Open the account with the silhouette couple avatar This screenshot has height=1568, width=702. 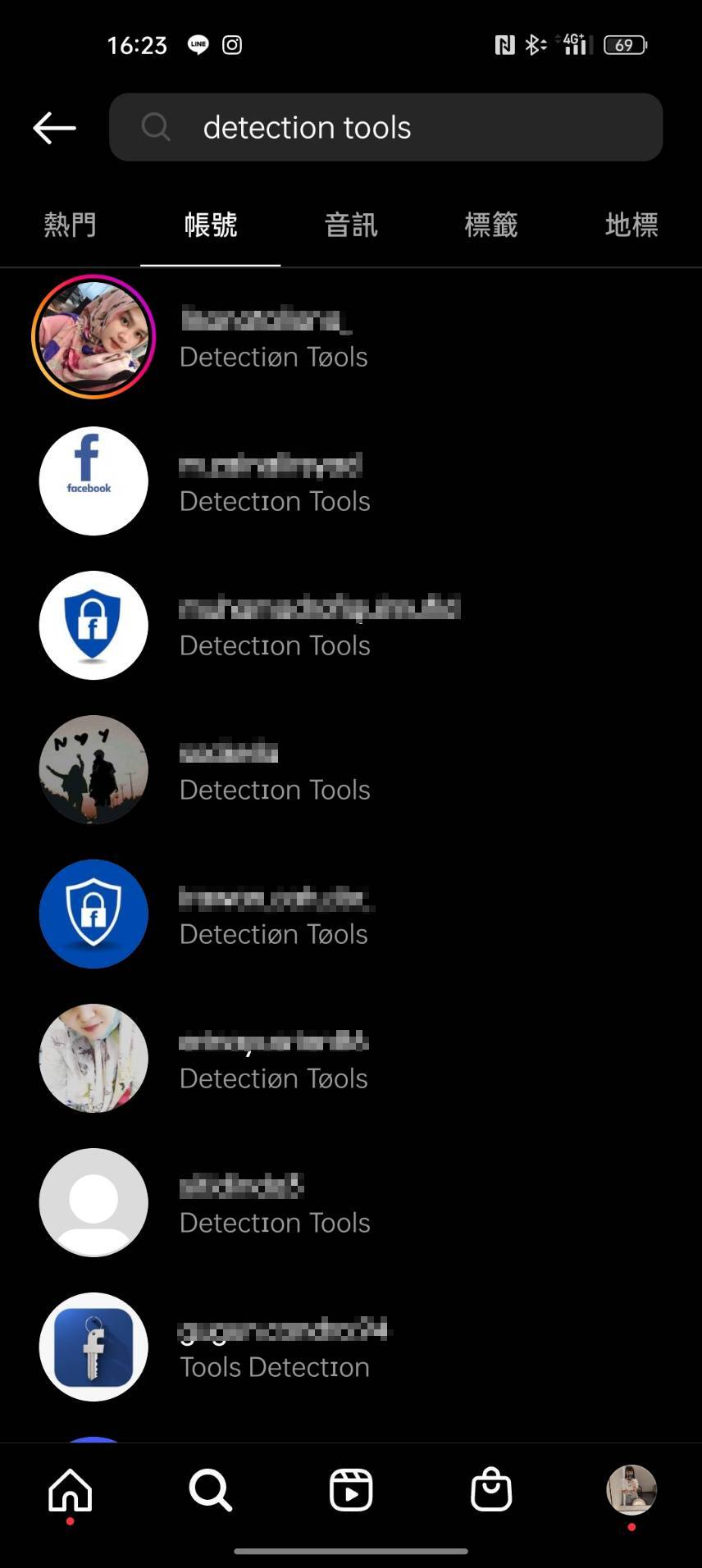[351, 770]
